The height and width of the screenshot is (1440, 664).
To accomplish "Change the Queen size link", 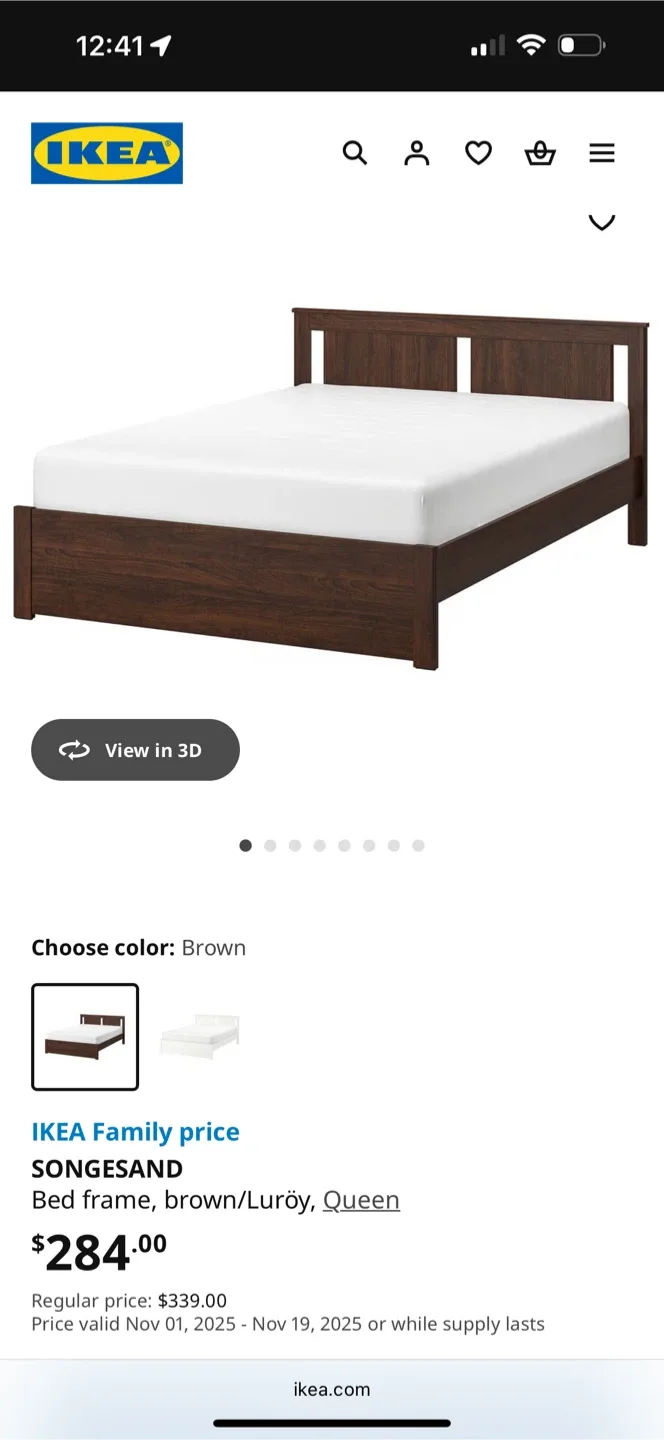I will tap(361, 1200).
